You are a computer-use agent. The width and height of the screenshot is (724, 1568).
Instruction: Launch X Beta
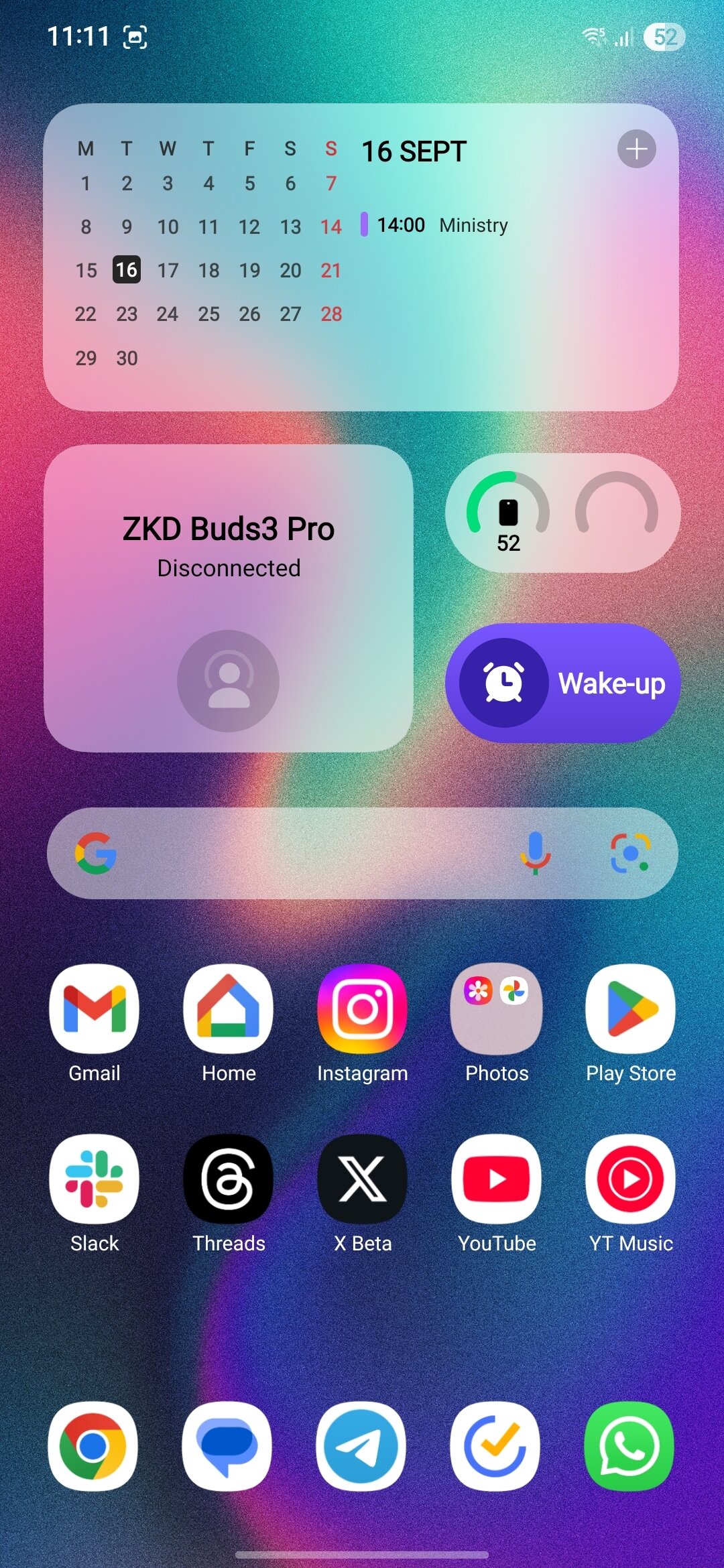click(x=362, y=1179)
